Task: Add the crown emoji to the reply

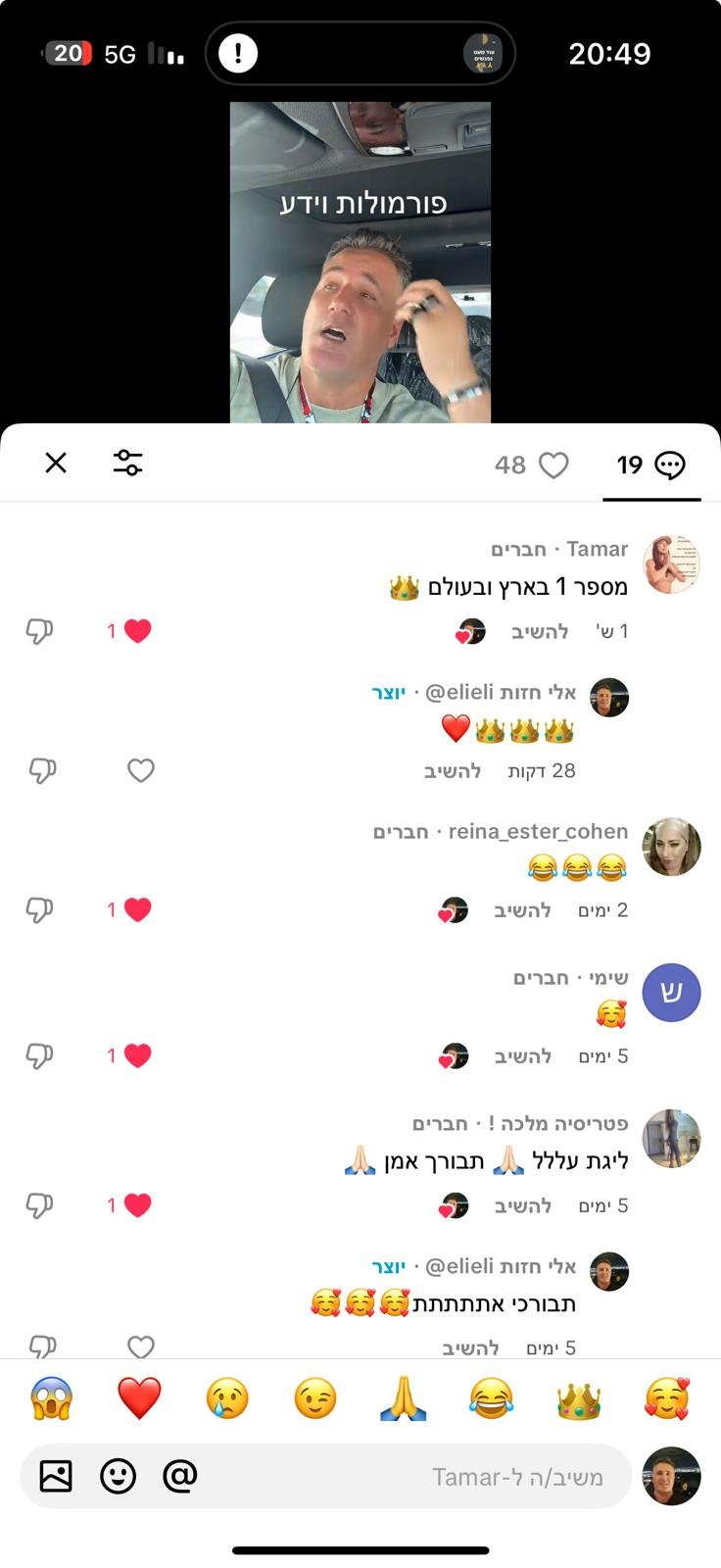Action: click(578, 1398)
